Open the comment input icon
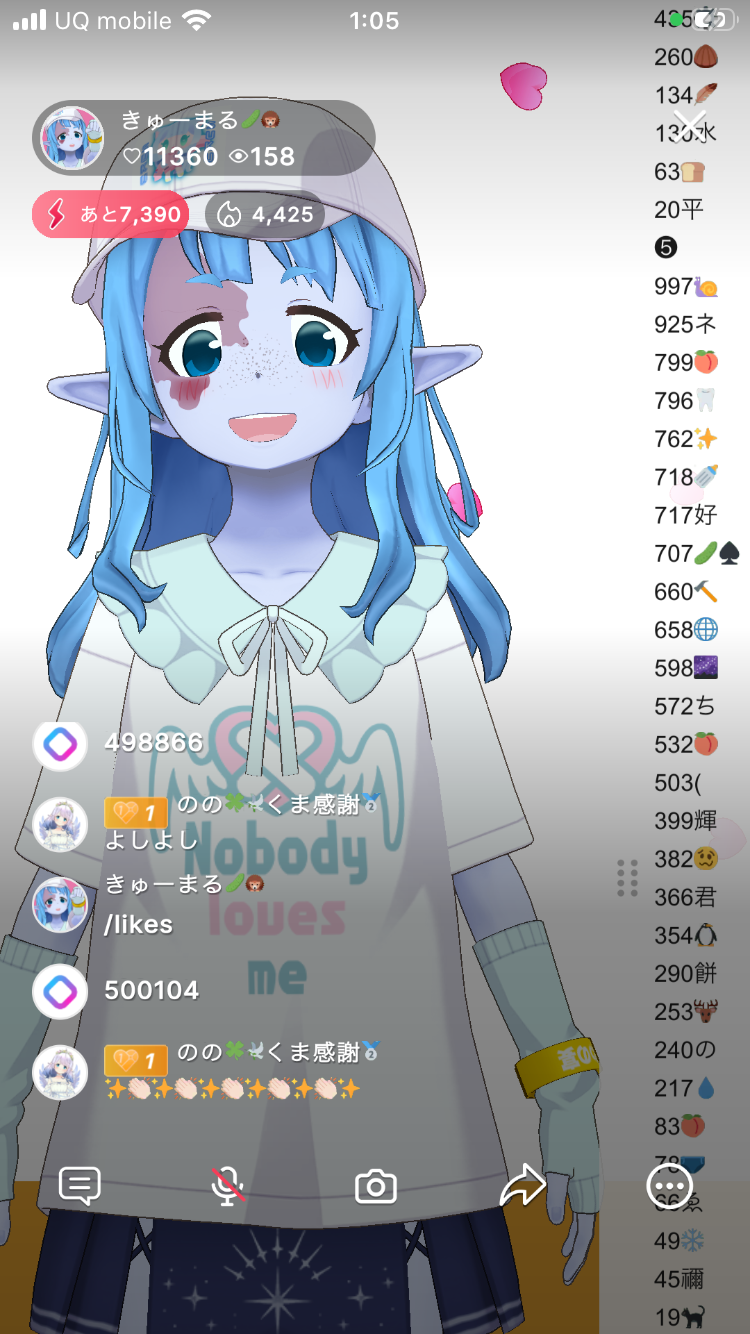The image size is (750, 1334). (x=80, y=1186)
